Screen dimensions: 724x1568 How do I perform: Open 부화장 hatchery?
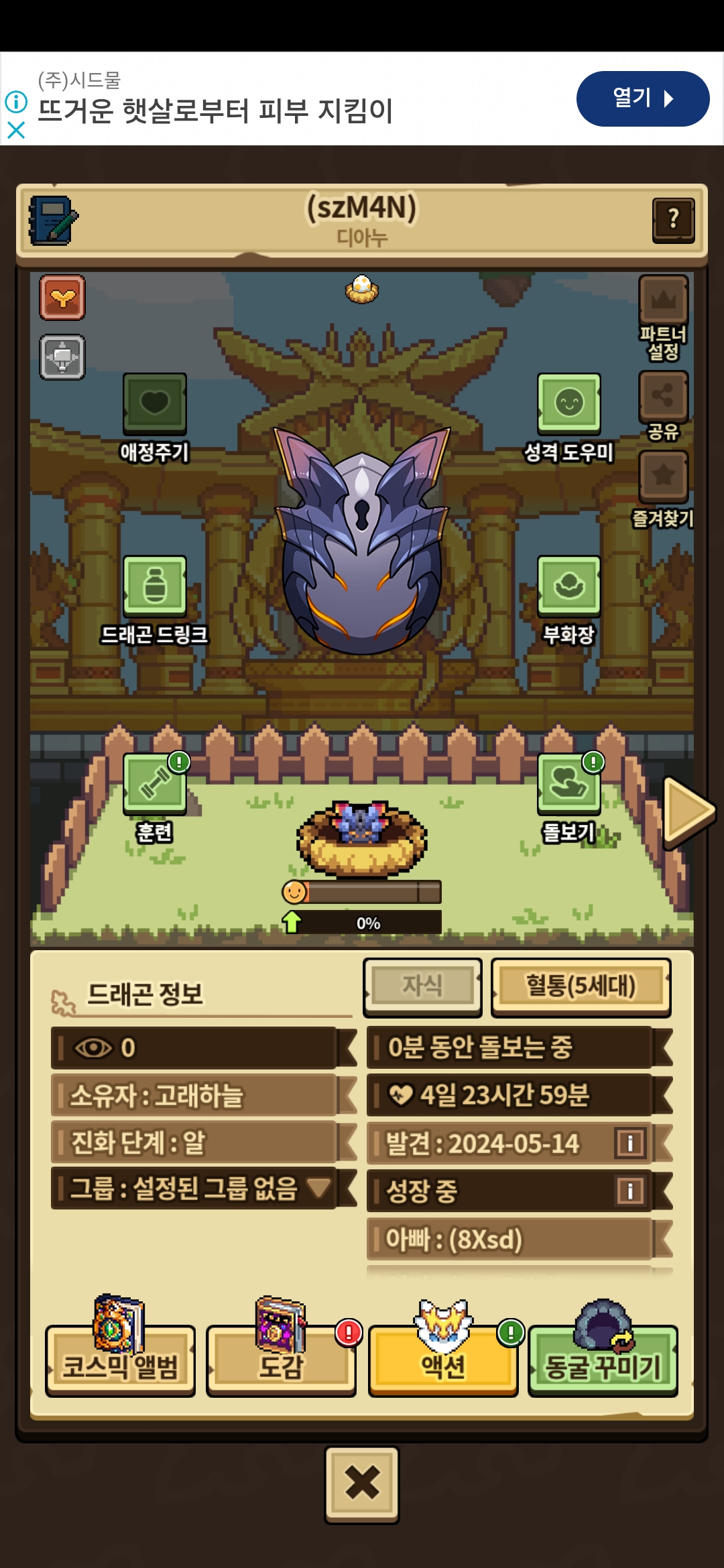[x=568, y=587]
